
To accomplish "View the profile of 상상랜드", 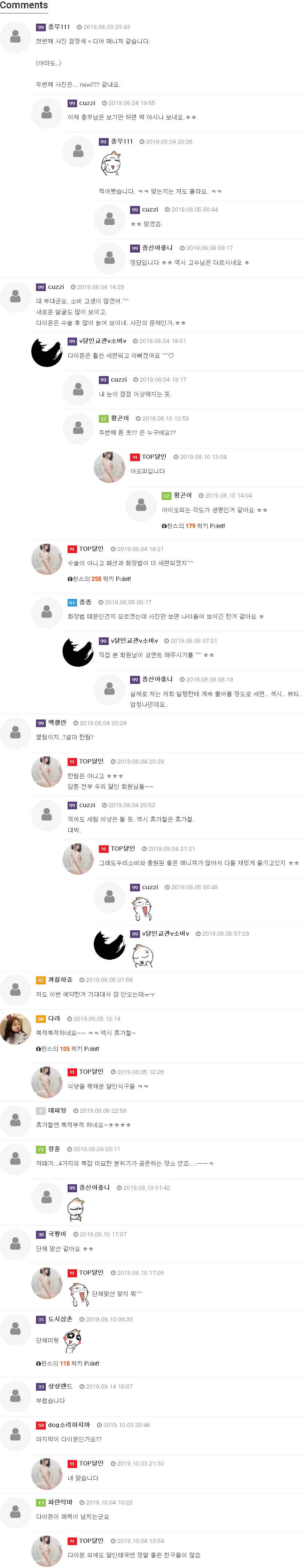I will coord(60,1386).
